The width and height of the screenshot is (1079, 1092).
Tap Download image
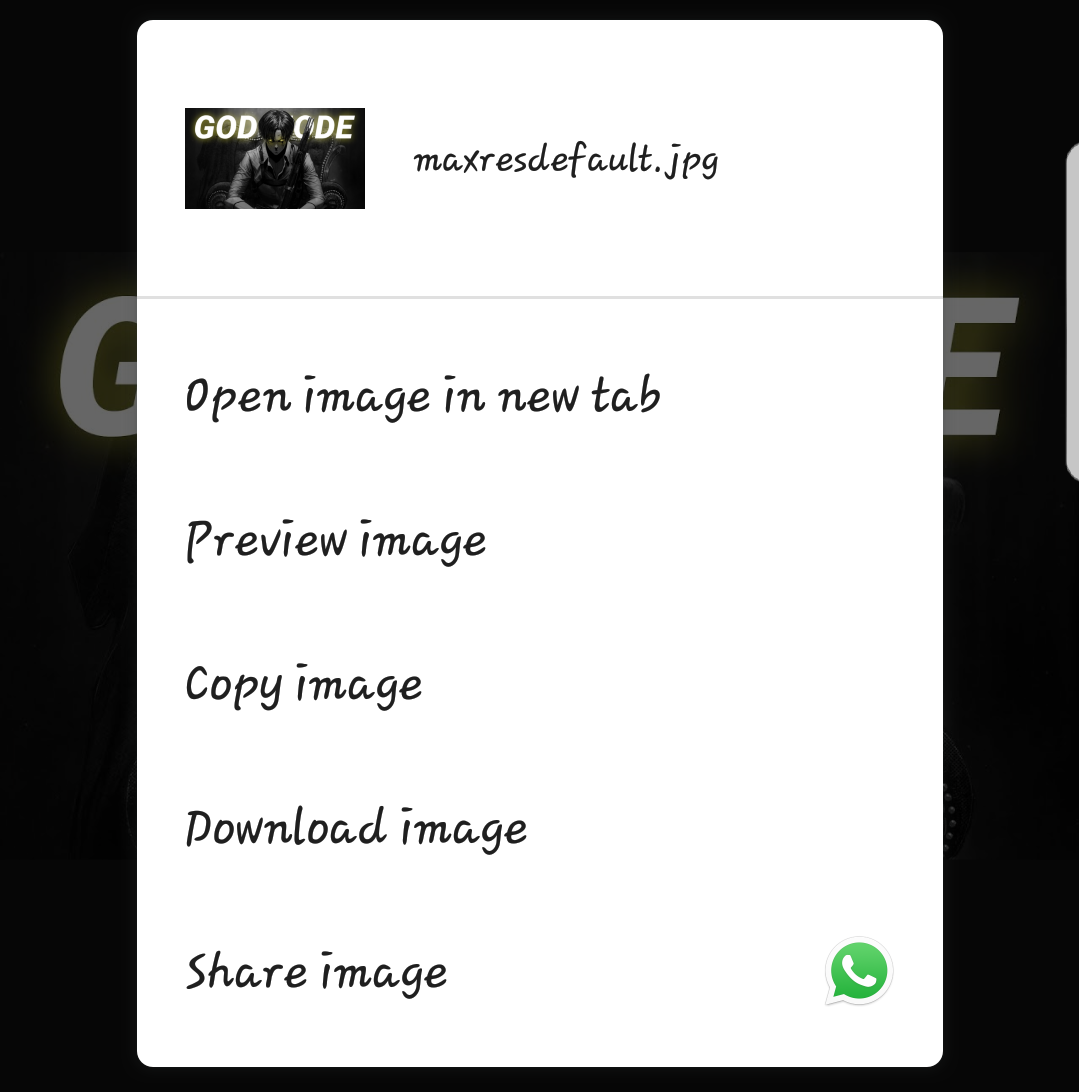356,829
